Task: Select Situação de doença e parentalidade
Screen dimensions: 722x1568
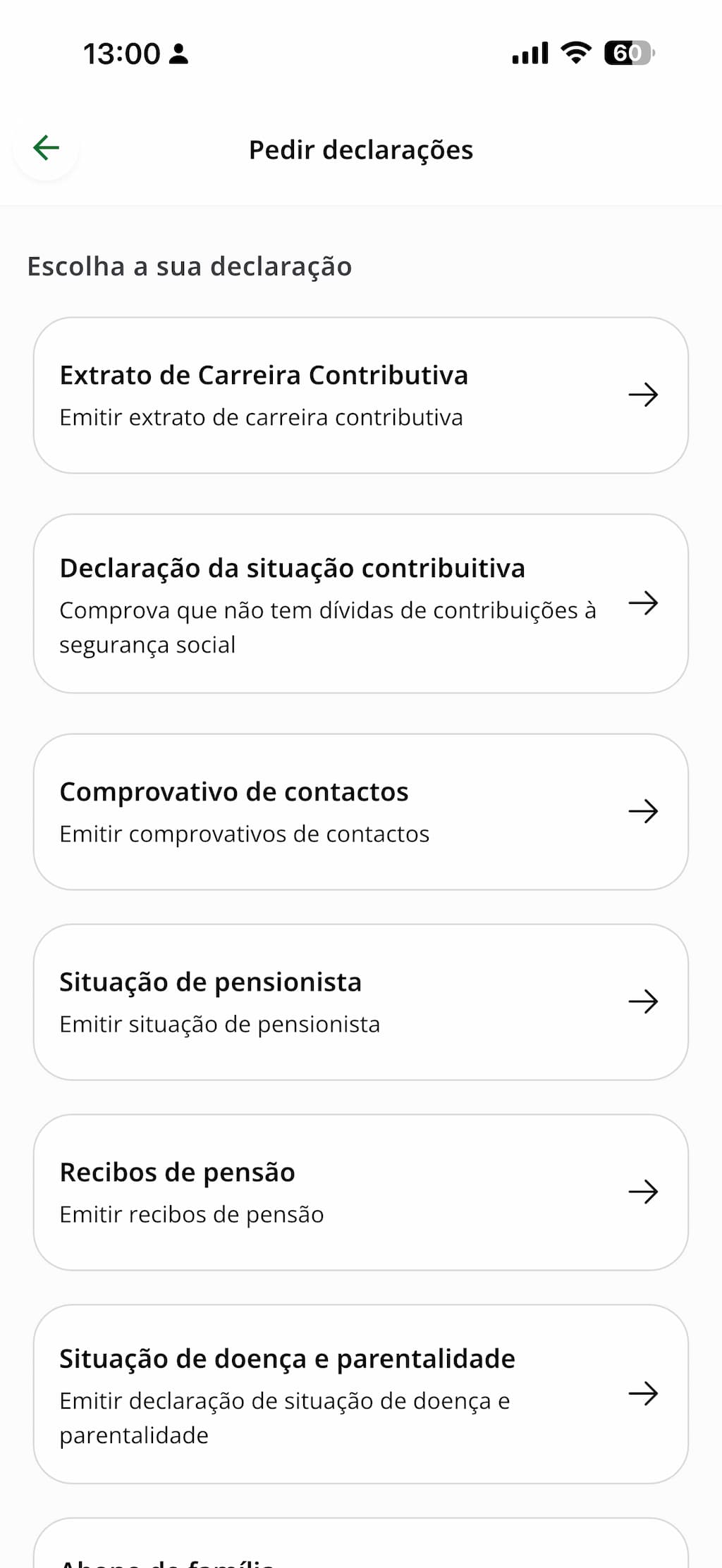Action: [x=360, y=1394]
